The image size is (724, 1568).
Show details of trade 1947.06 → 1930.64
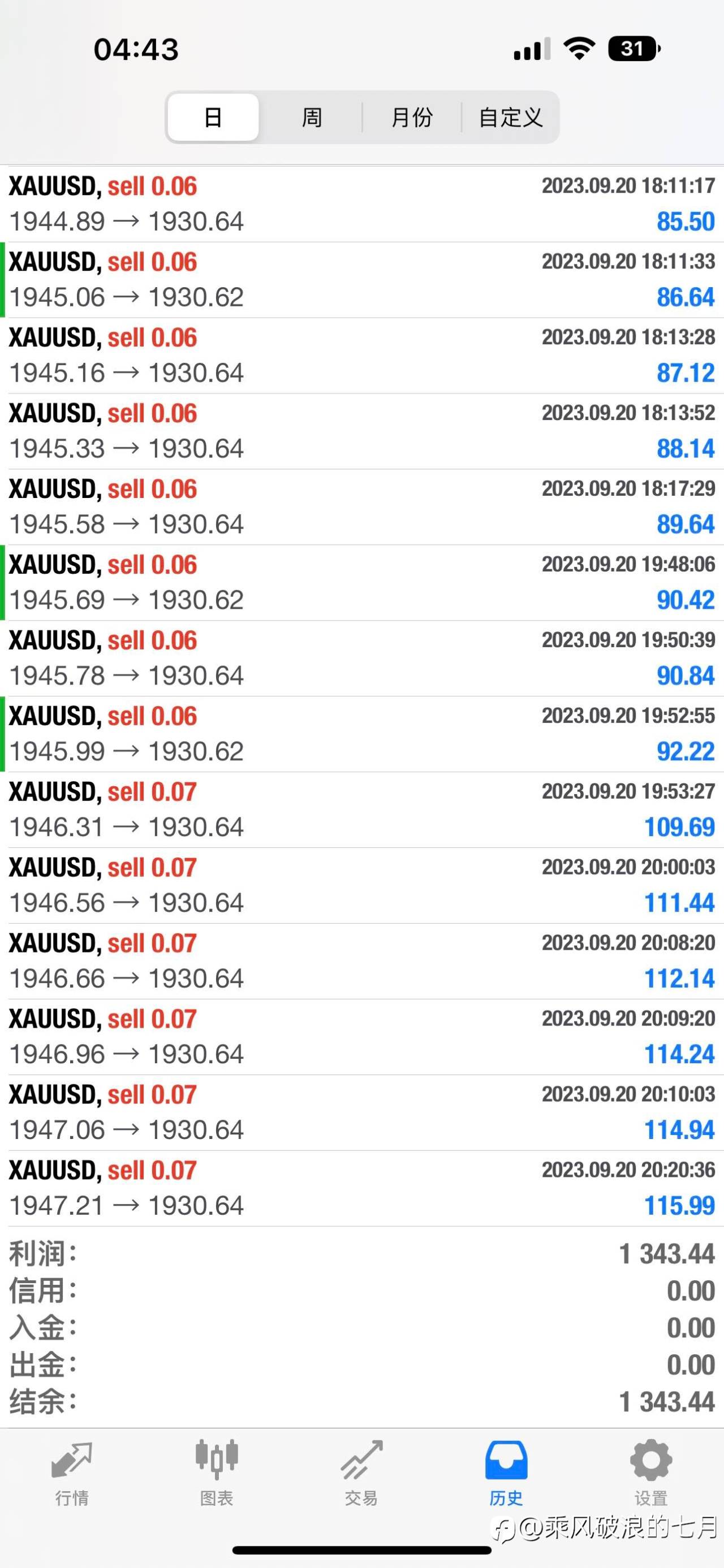pos(361,1113)
